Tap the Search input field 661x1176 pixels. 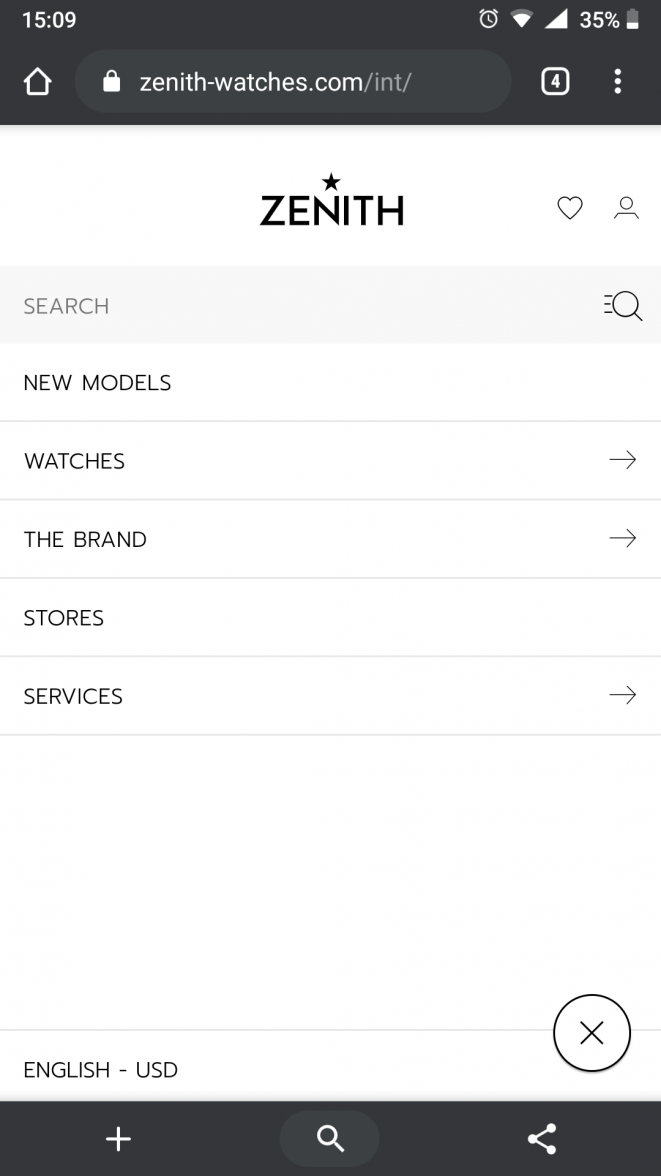[x=300, y=306]
